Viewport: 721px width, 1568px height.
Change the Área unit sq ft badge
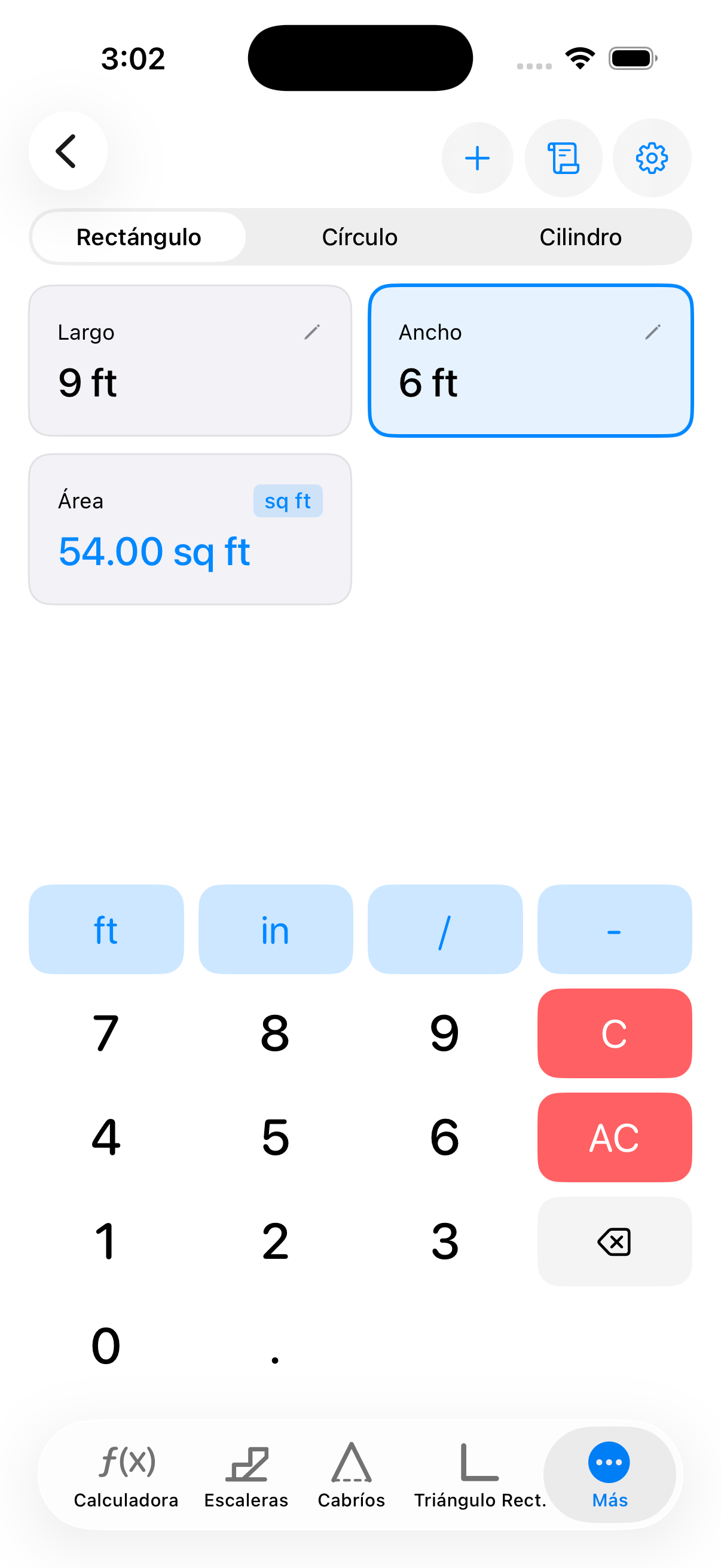pyautogui.click(x=288, y=501)
